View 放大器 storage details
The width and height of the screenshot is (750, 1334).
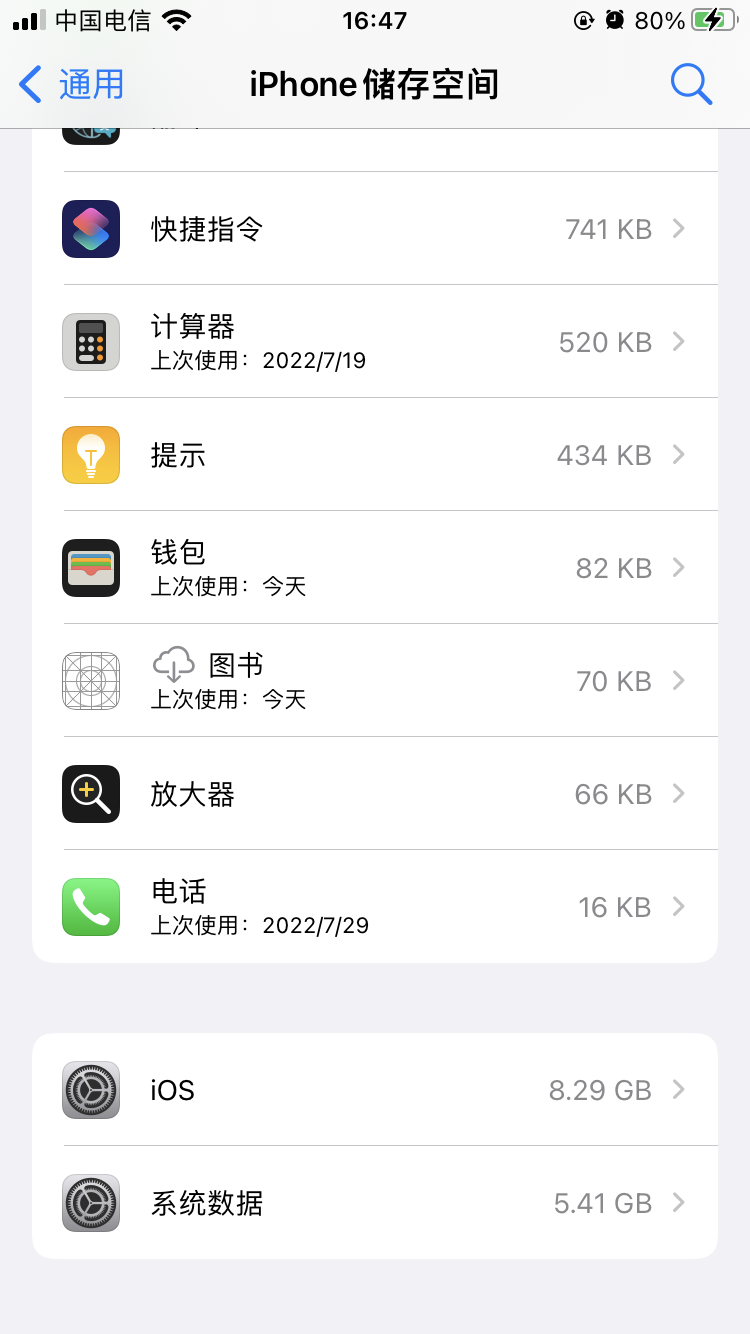click(x=375, y=794)
